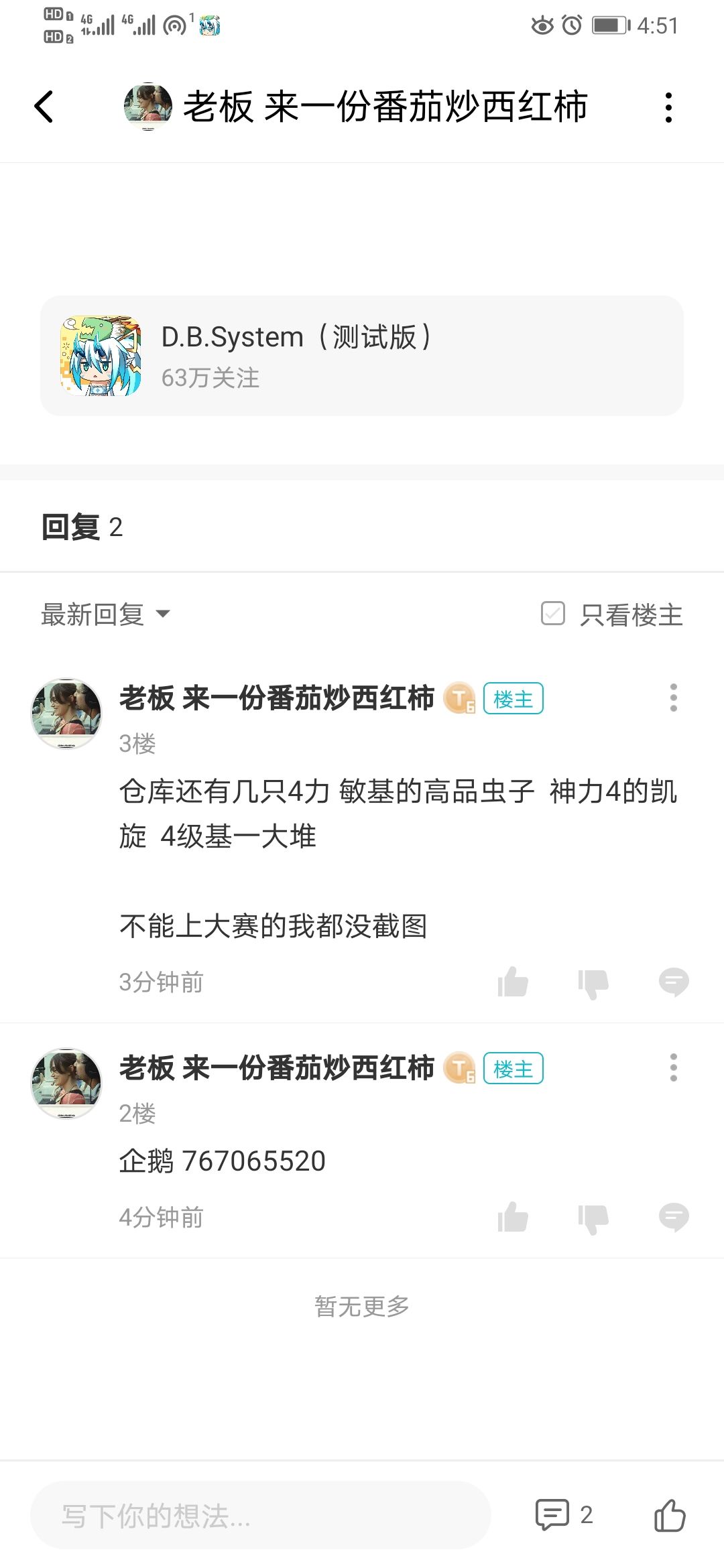Like the post with the bottom thumbs-up
The height and width of the screenshot is (1568, 724).
[670, 1515]
